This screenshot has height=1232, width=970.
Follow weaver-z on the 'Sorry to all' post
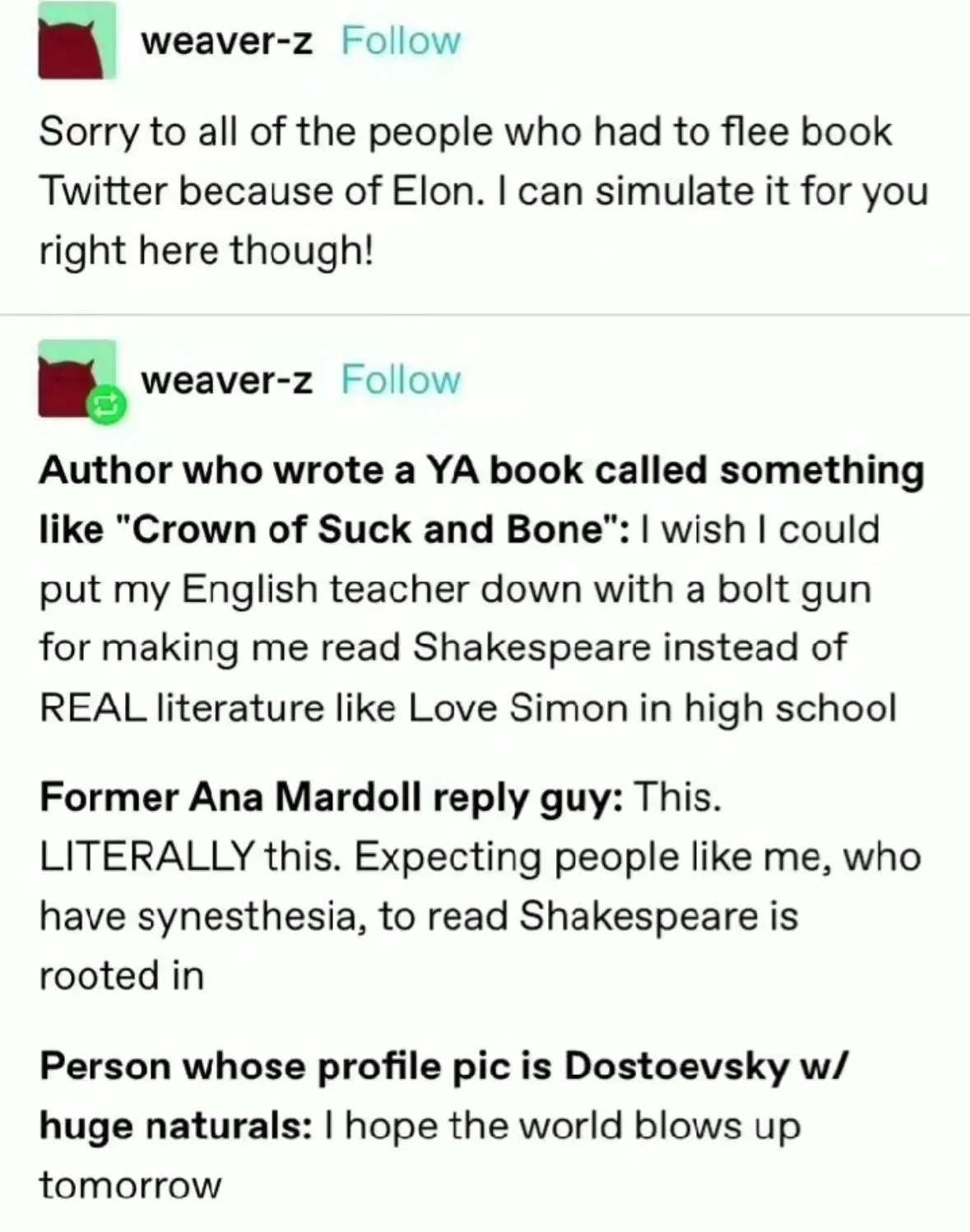pos(401,41)
